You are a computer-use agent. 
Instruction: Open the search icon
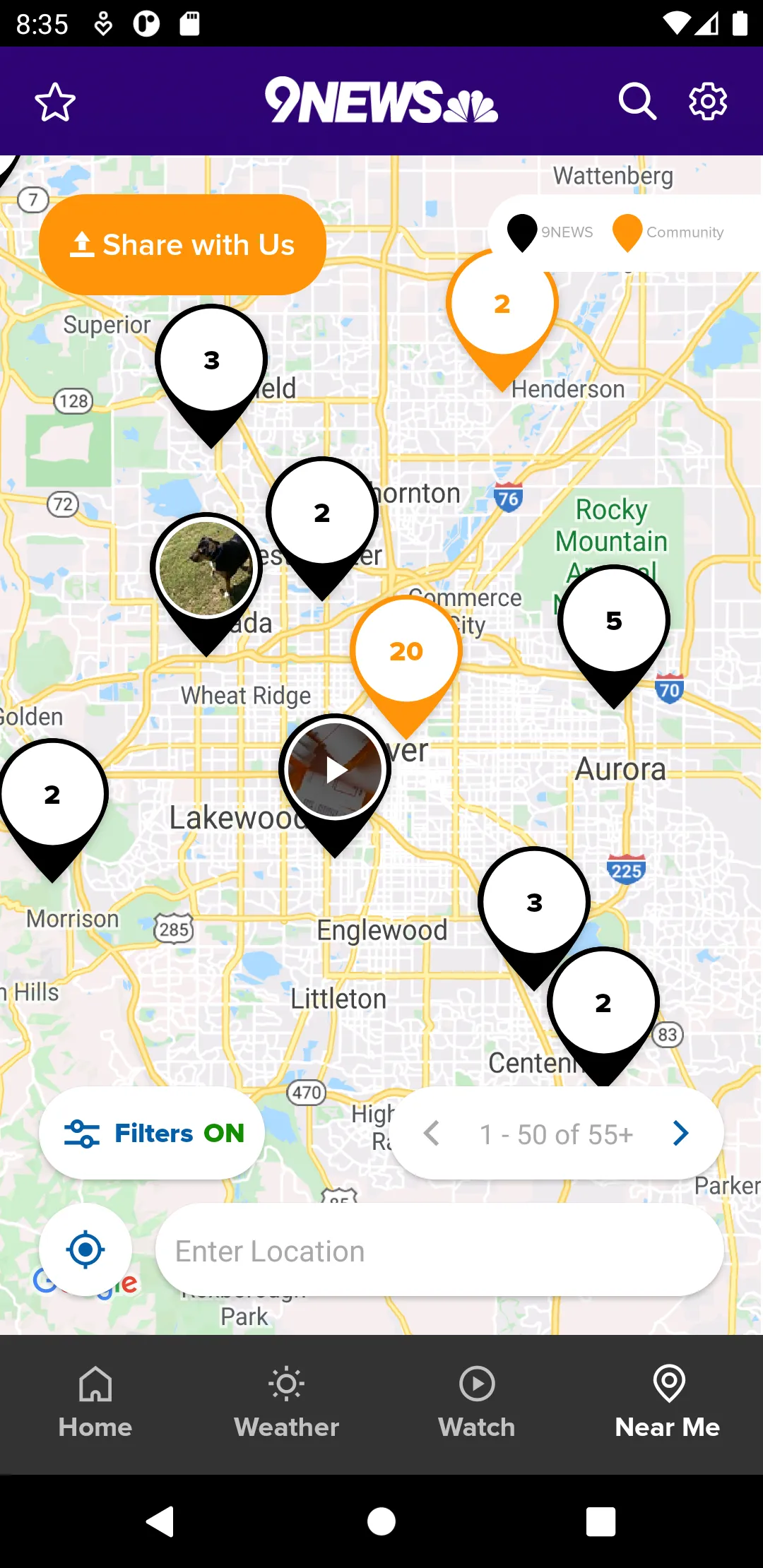tap(637, 101)
